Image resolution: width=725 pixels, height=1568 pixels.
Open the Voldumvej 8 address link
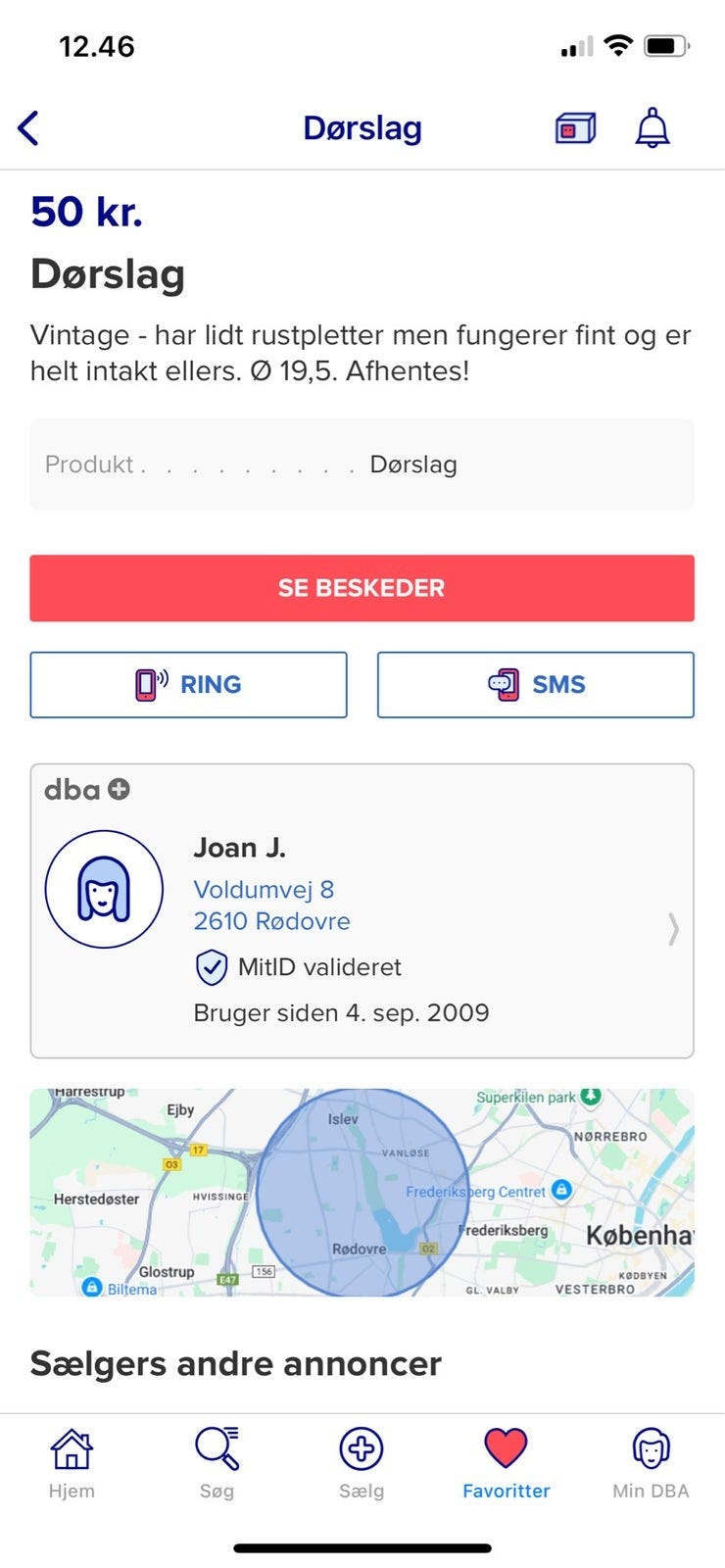click(263, 889)
